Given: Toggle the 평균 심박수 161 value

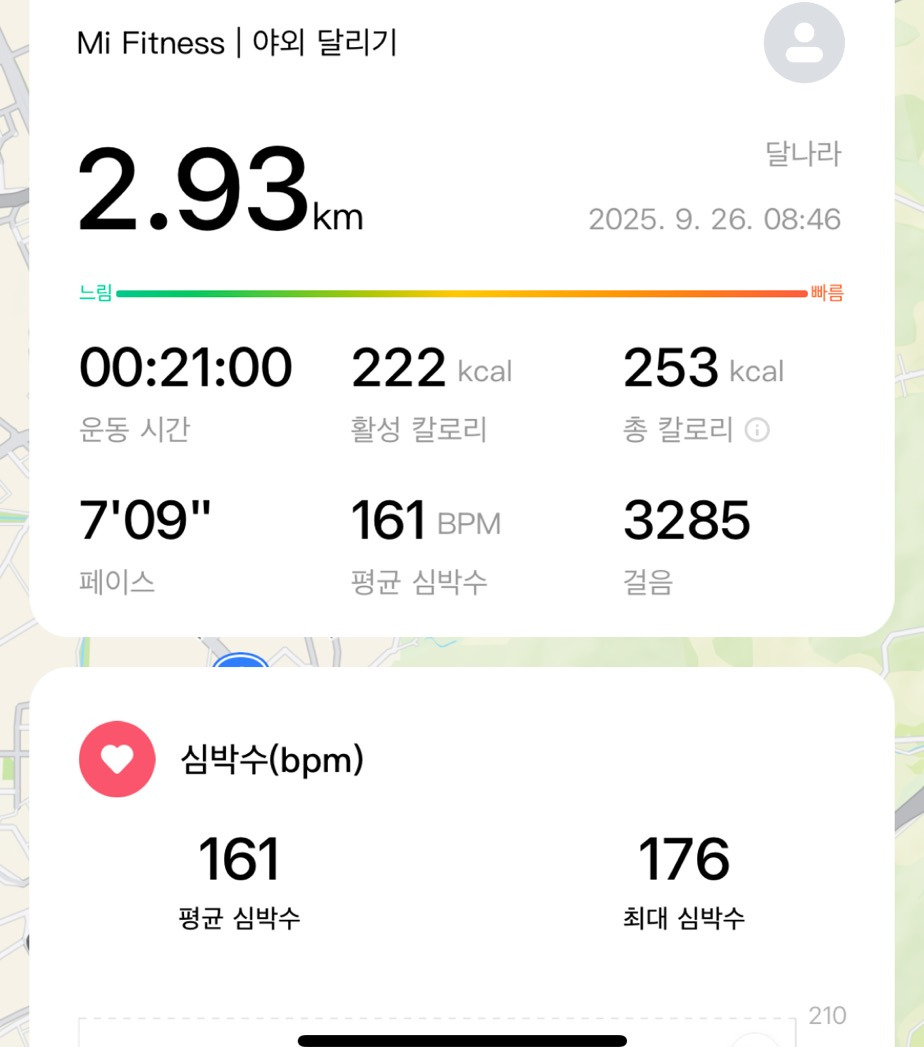Looking at the screenshot, I should pos(237,858).
